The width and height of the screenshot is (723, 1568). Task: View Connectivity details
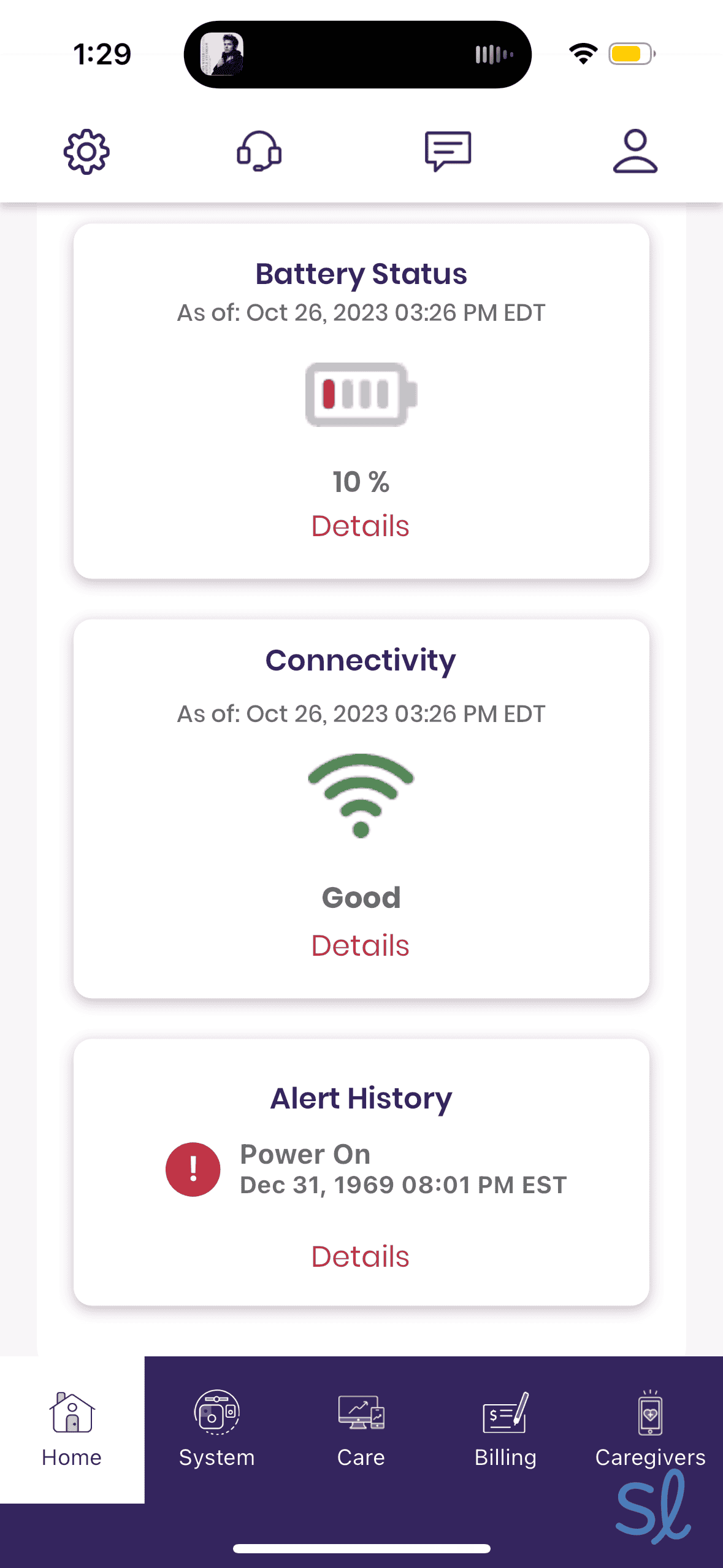361,946
